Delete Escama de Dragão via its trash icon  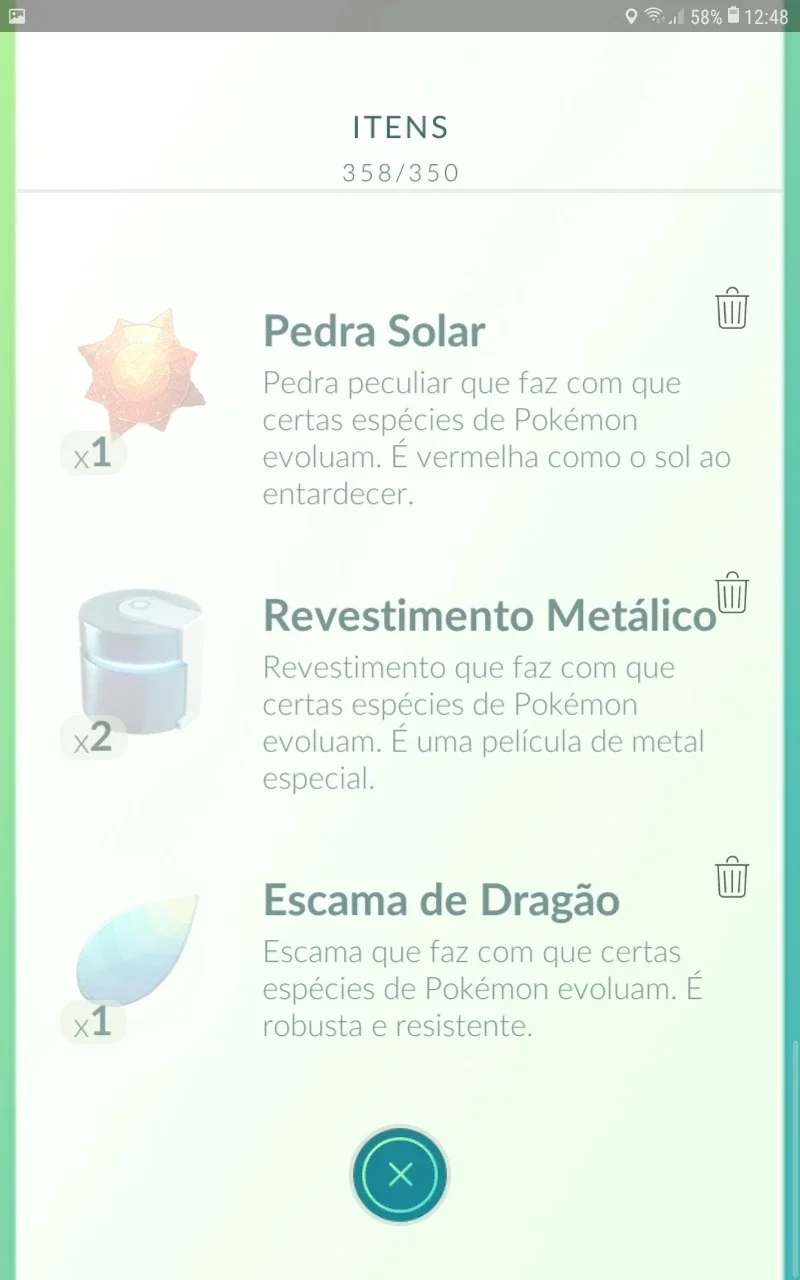click(x=732, y=877)
